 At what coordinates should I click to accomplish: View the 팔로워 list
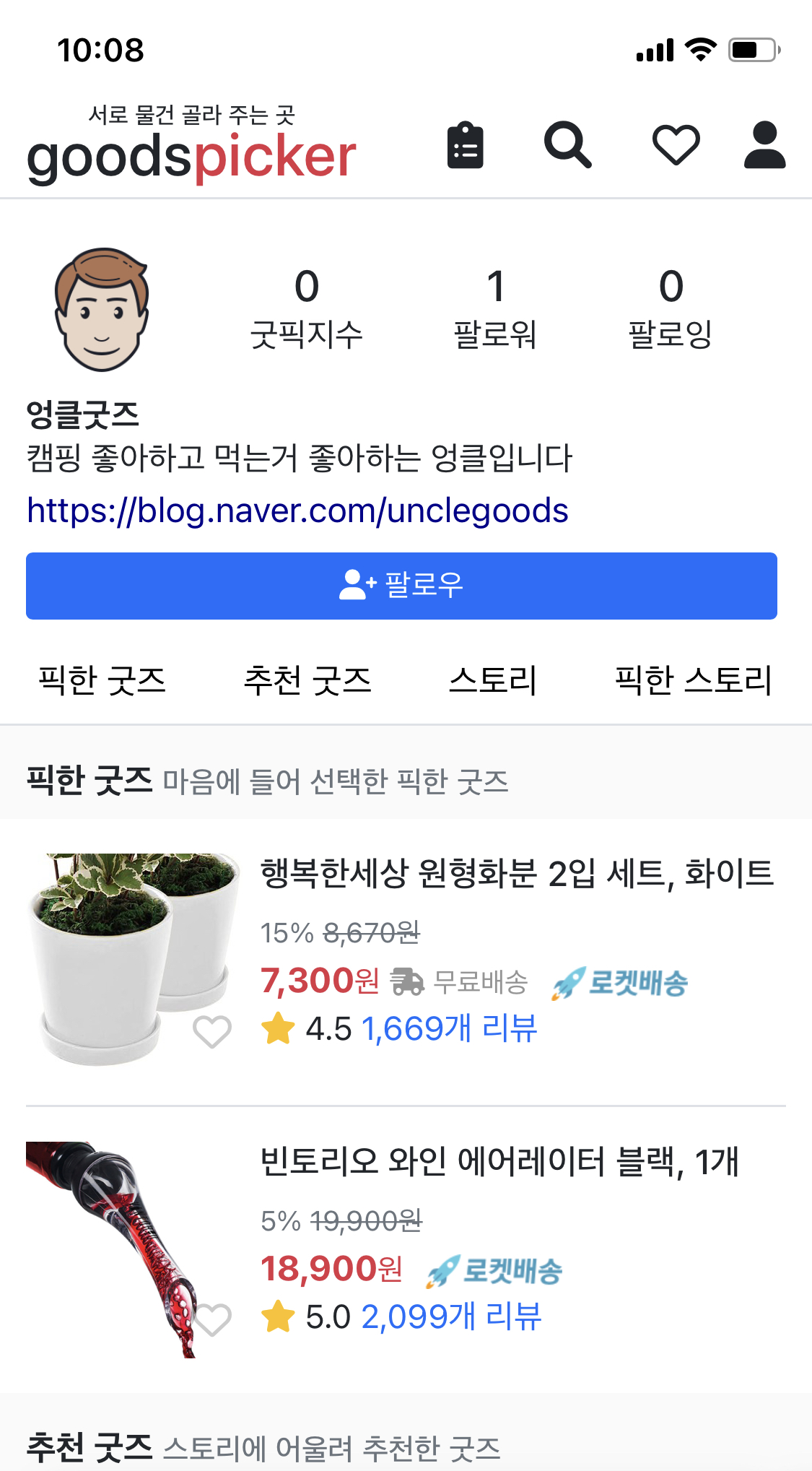pos(495,308)
